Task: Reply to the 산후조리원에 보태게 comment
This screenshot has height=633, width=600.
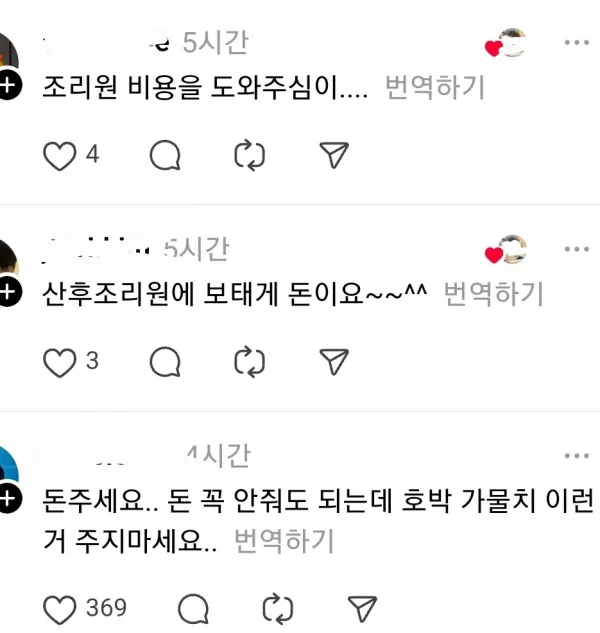Action: pos(164,361)
